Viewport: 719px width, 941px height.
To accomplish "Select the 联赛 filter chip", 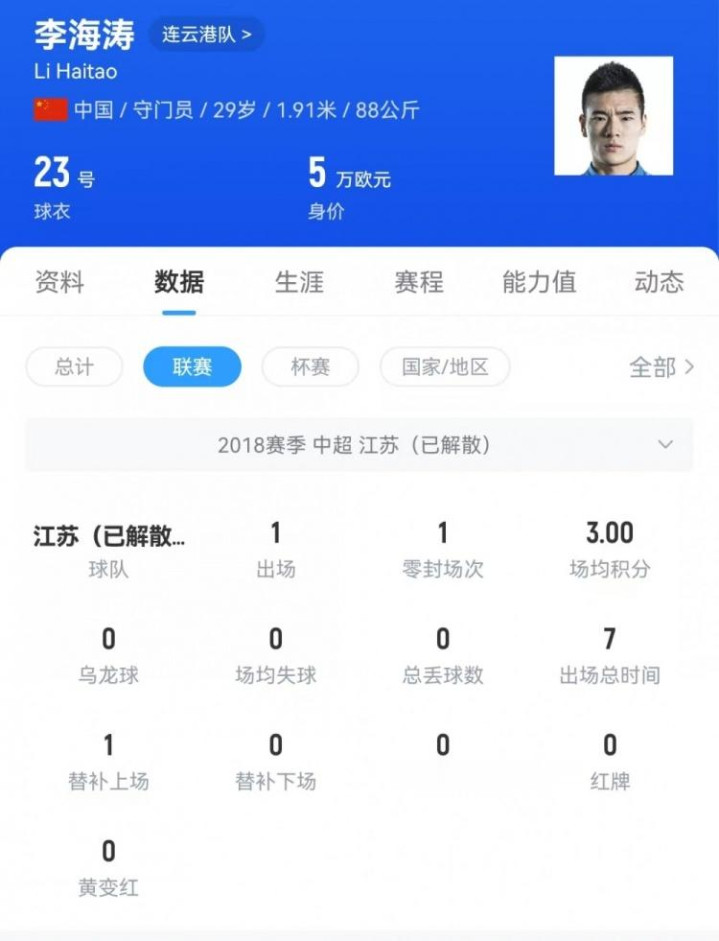I will (192, 367).
